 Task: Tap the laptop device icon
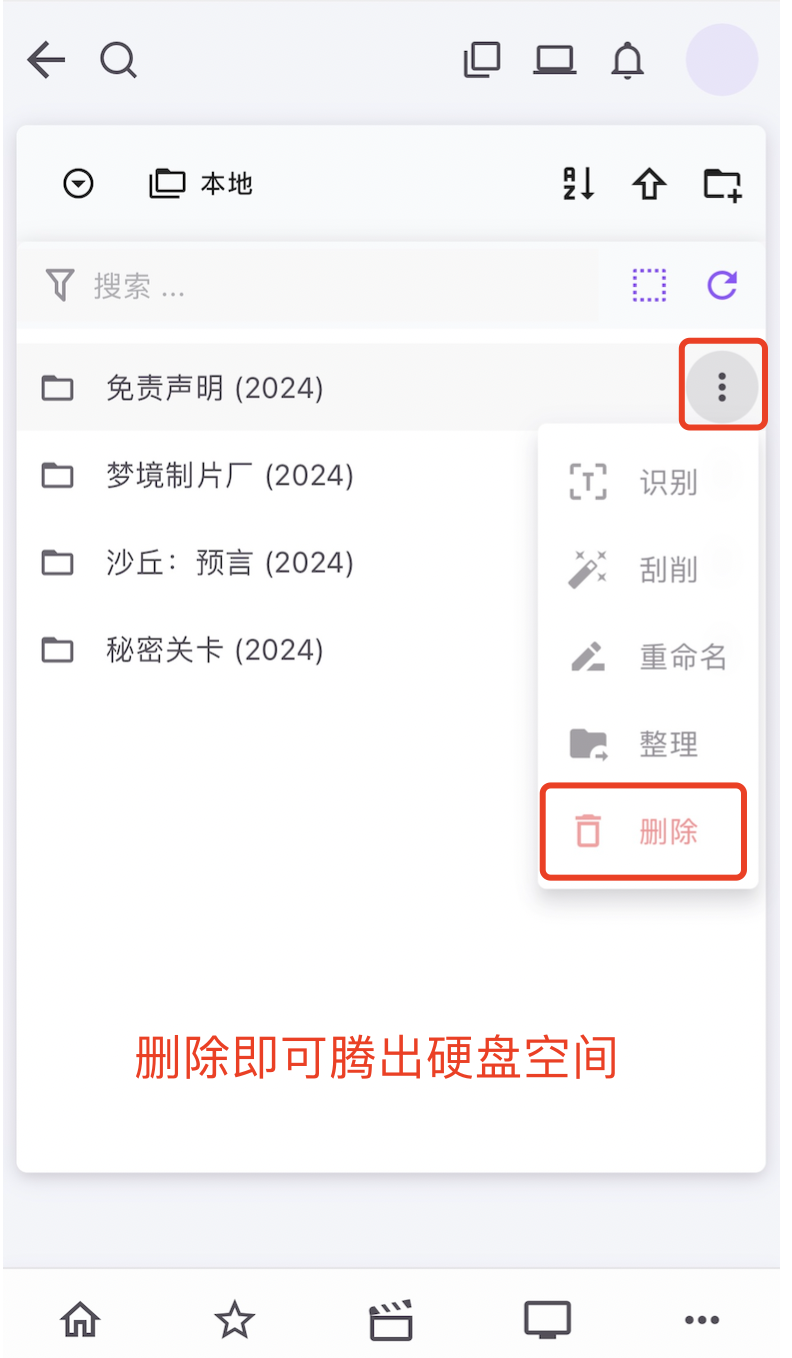pyautogui.click(x=554, y=61)
